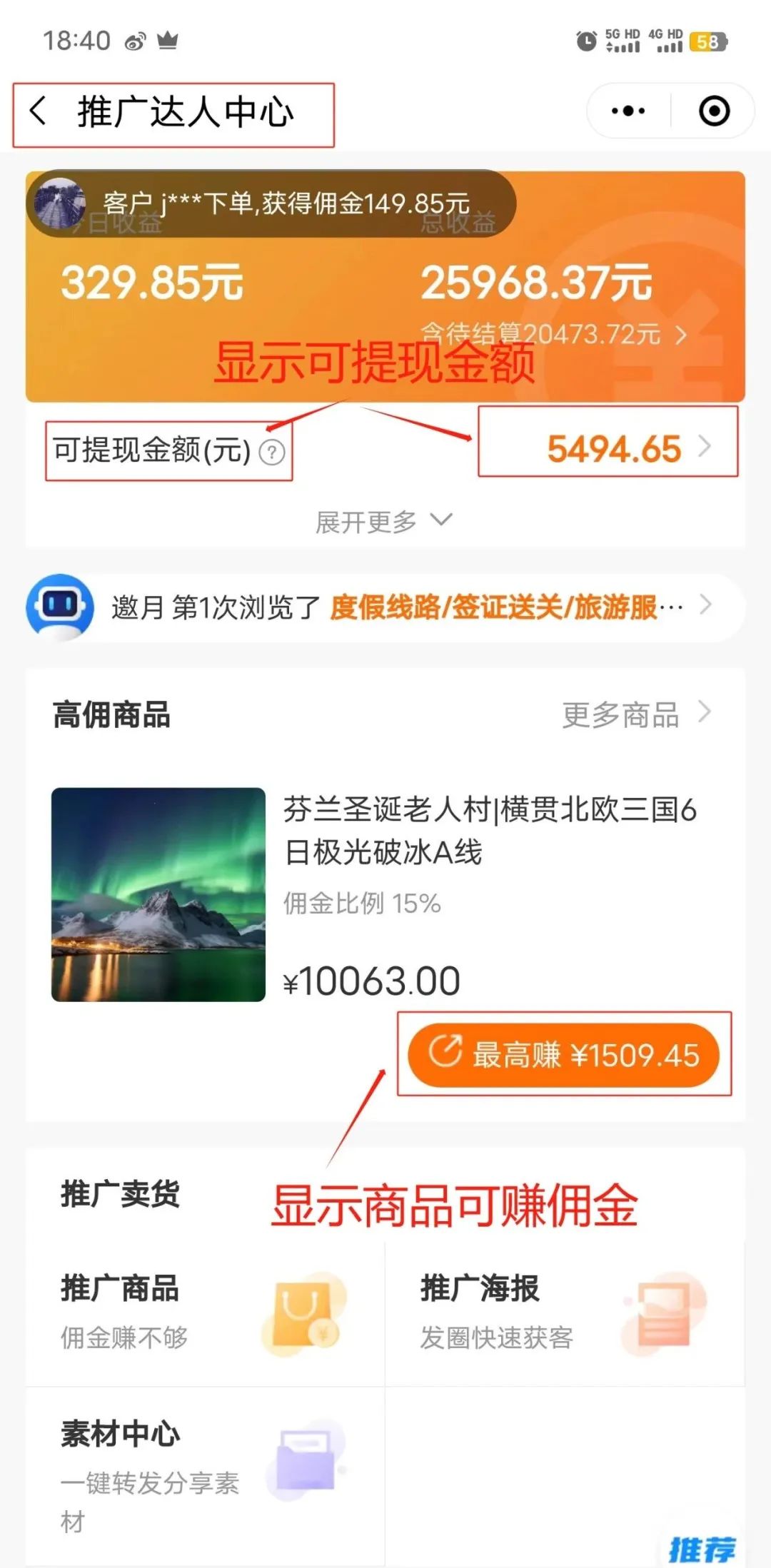Expand 展开更多
This screenshot has width=771, height=1568.
pos(384,522)
